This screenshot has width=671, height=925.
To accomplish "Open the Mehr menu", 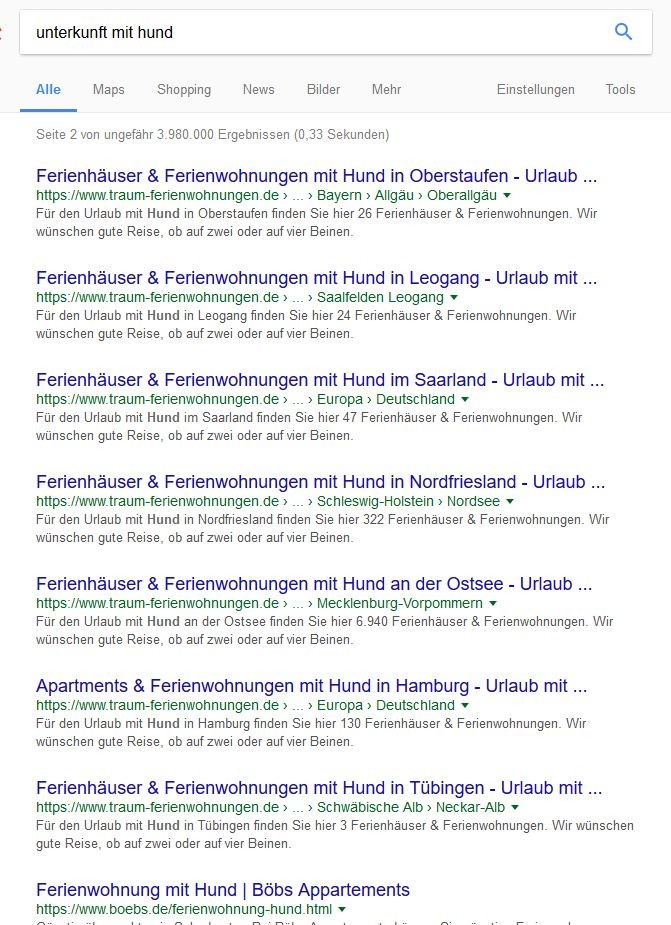I will pos(387,90).
